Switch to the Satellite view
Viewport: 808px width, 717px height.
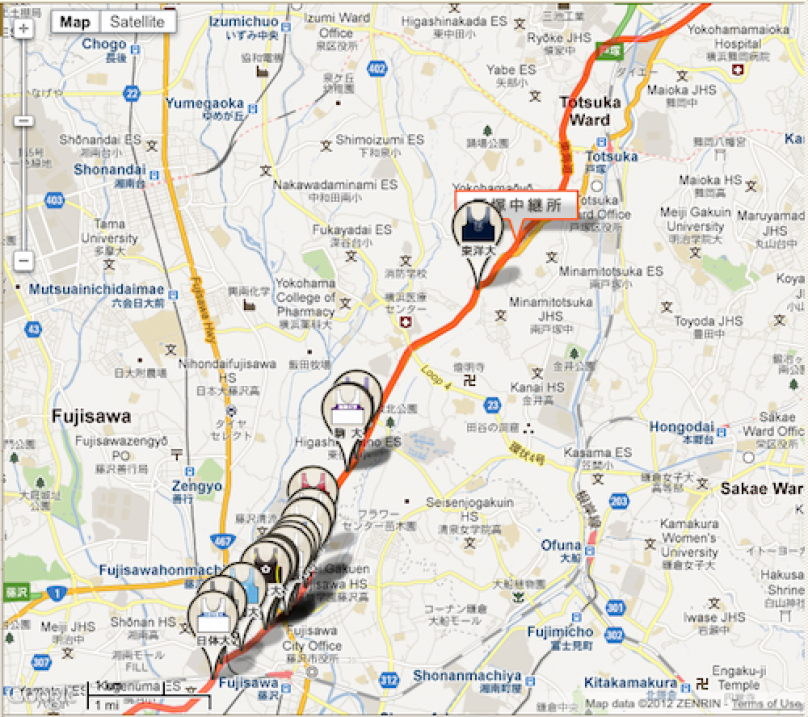(x=139, y=21)
